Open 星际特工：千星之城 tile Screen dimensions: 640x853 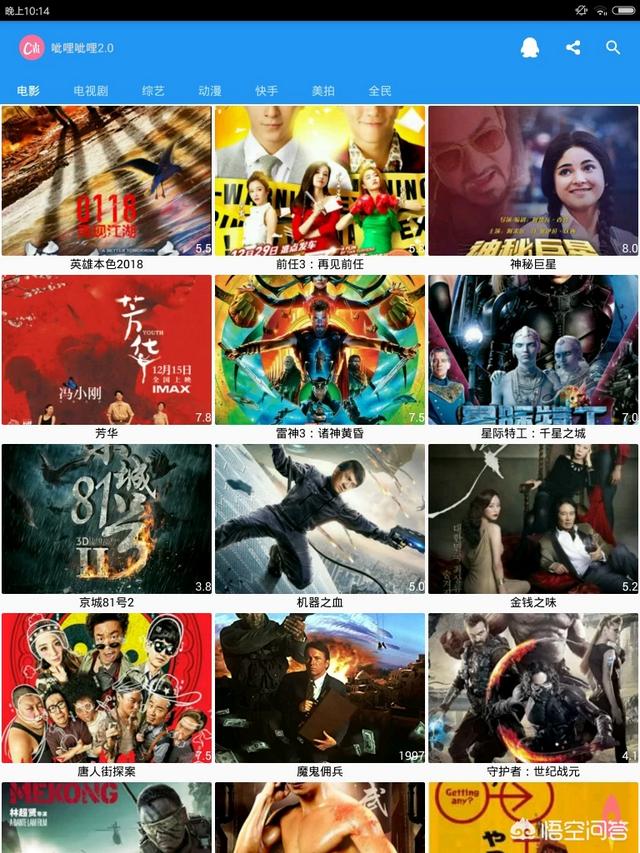[533, 351]
